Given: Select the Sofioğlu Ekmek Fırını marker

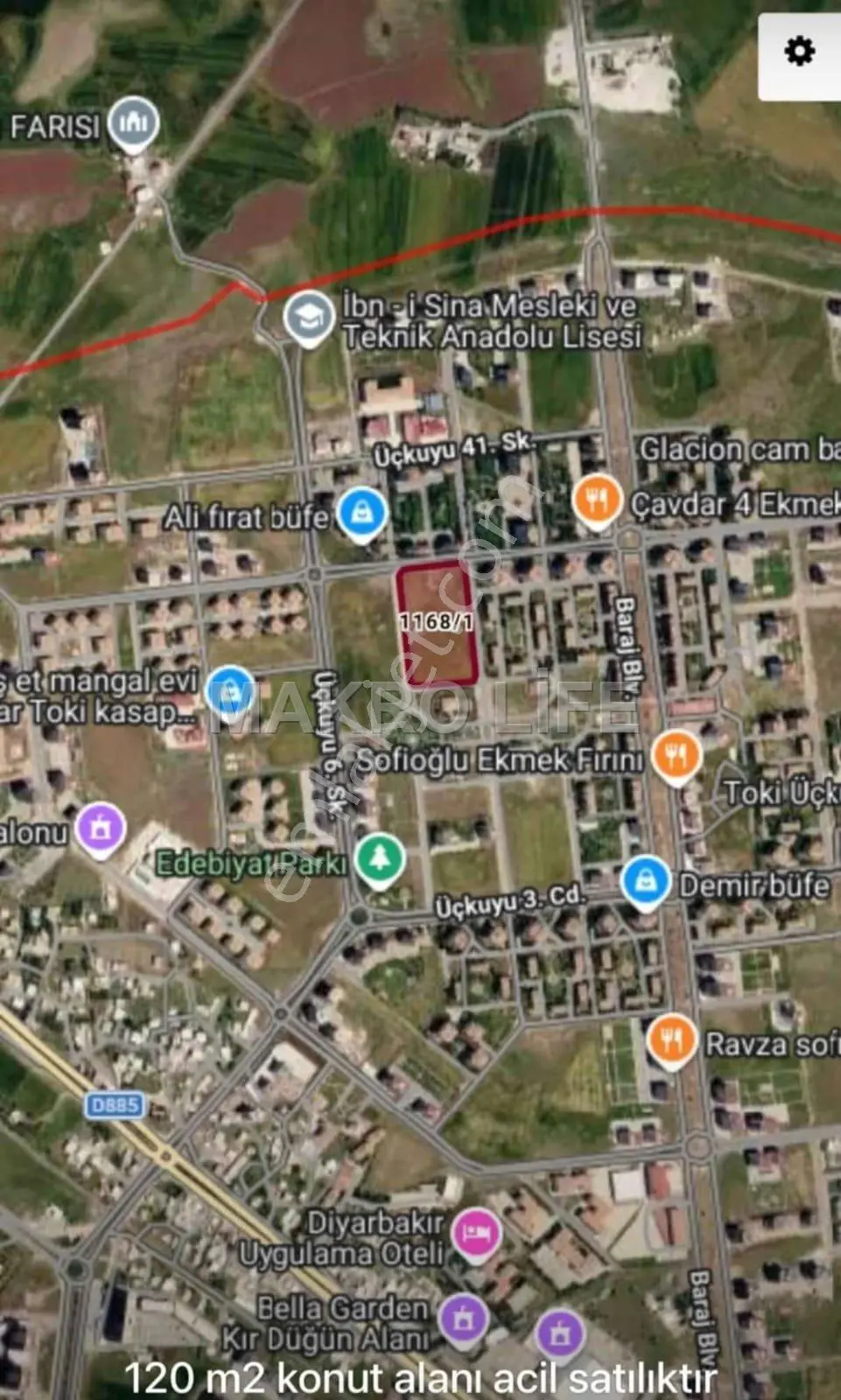Looking at the screenshot, I should click(676, 757).
